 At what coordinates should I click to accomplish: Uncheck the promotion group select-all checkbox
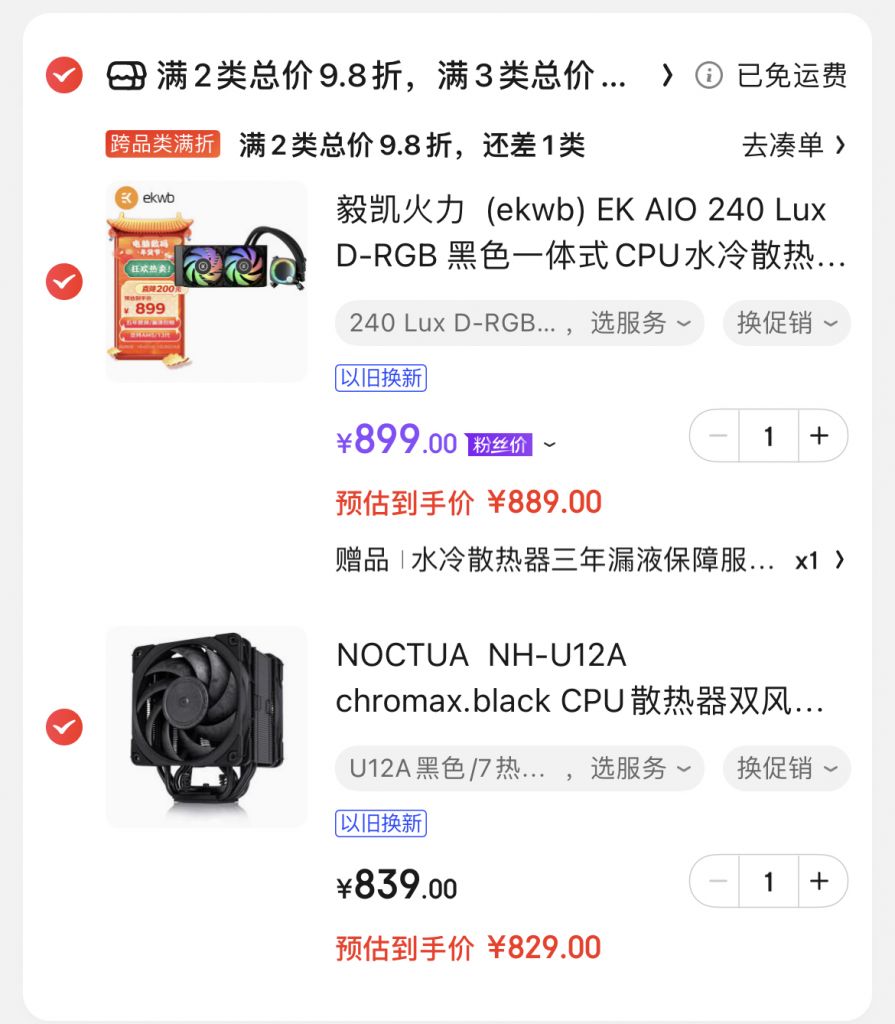(63, 72)
